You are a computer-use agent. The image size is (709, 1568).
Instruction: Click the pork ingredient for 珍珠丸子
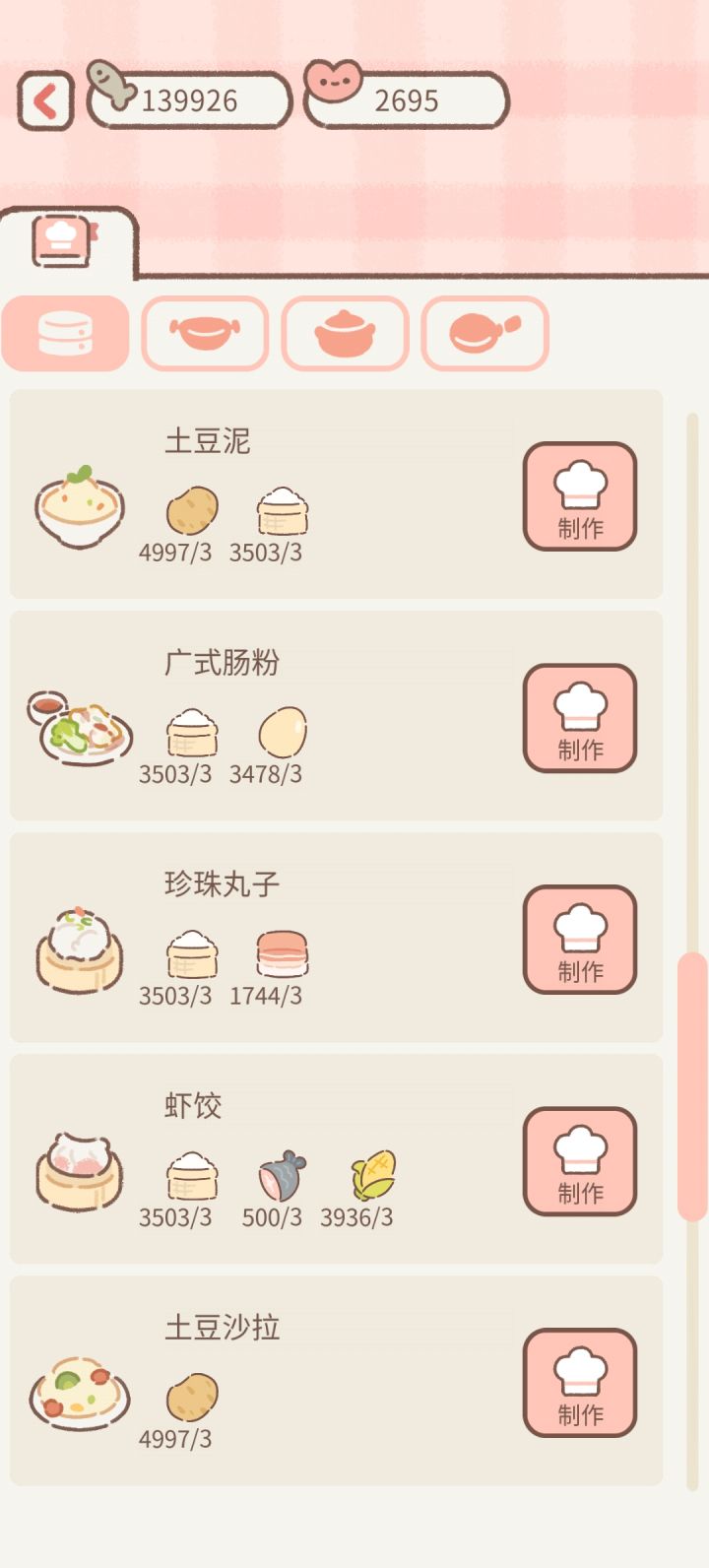click(283, 947)
